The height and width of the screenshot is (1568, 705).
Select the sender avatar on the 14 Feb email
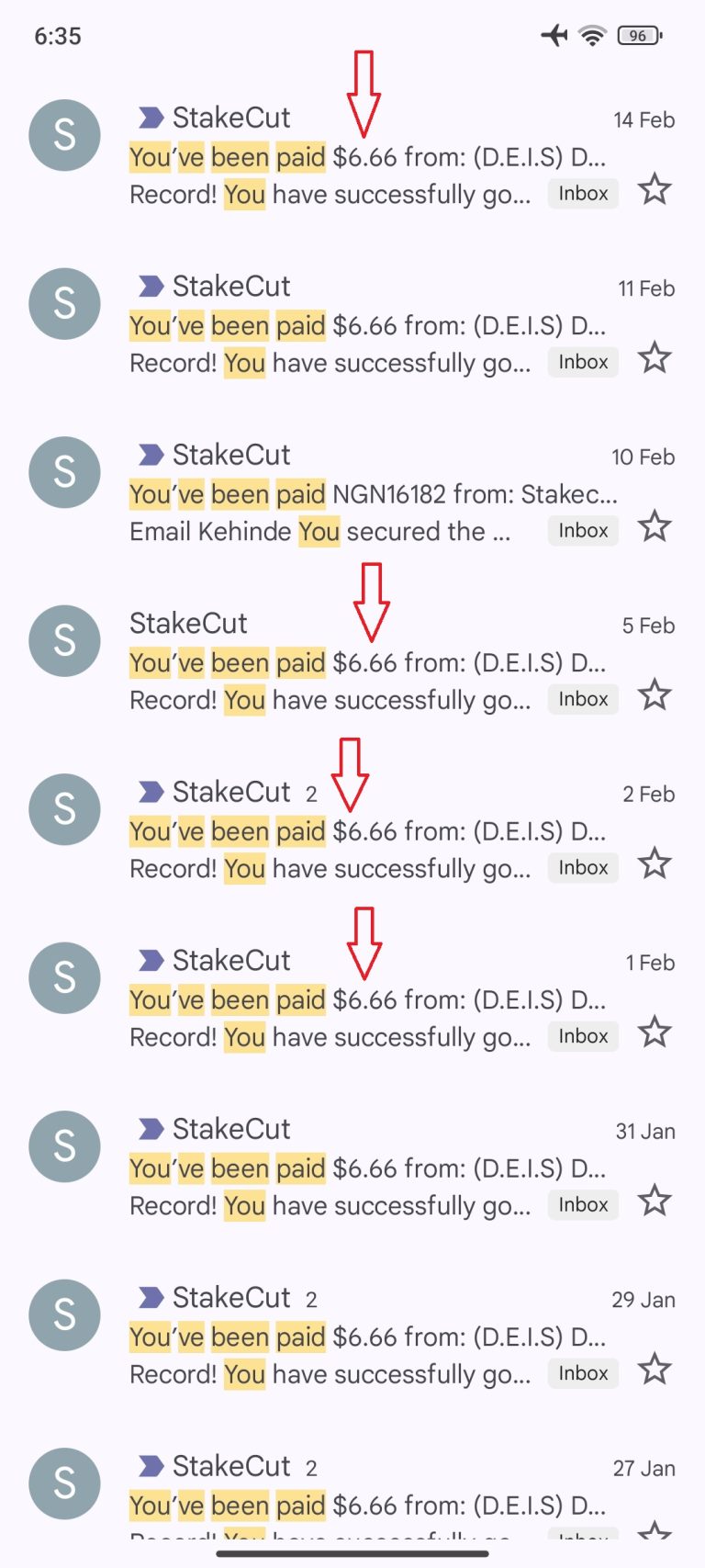click(x=64, y=136)
